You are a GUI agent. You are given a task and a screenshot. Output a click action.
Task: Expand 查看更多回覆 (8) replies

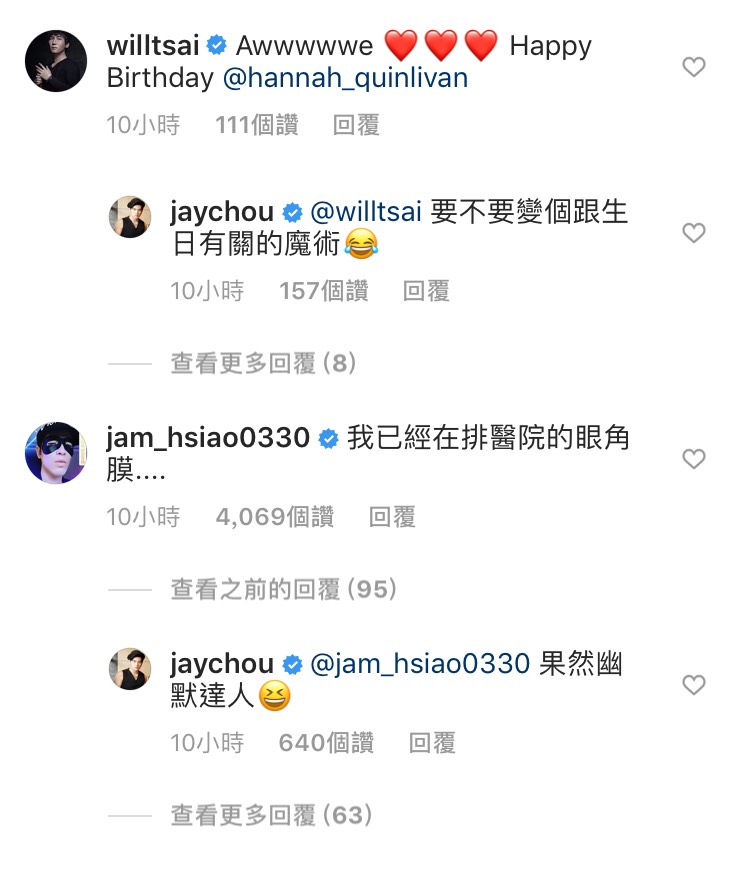(263, 363)
